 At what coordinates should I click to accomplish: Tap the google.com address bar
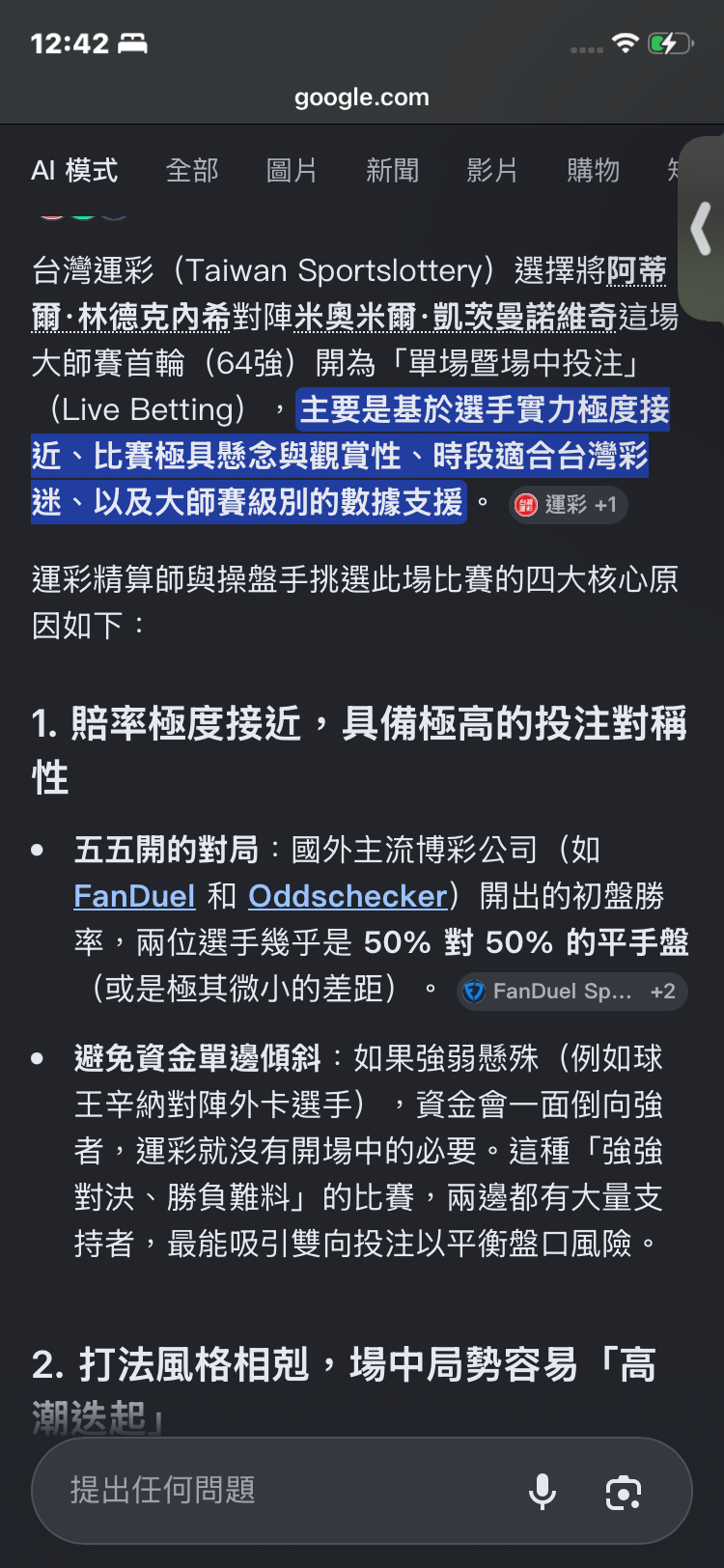[x=362, y=98]
